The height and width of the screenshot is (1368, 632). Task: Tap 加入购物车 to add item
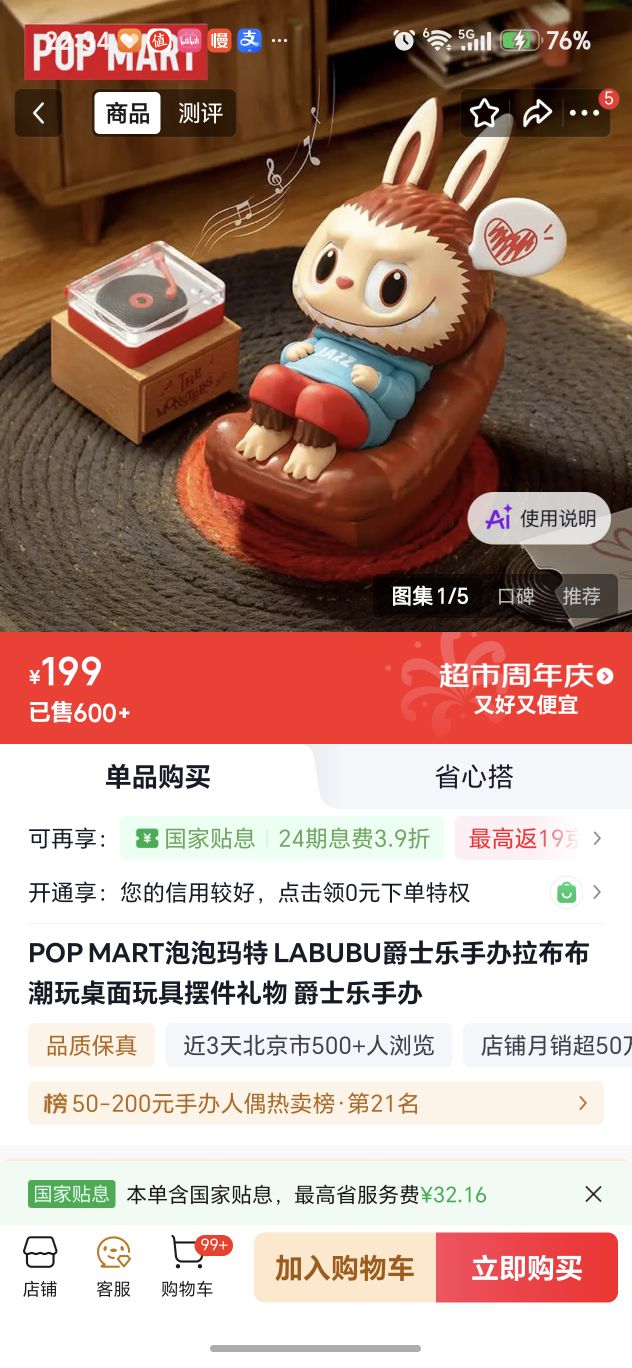point(345,1268)
